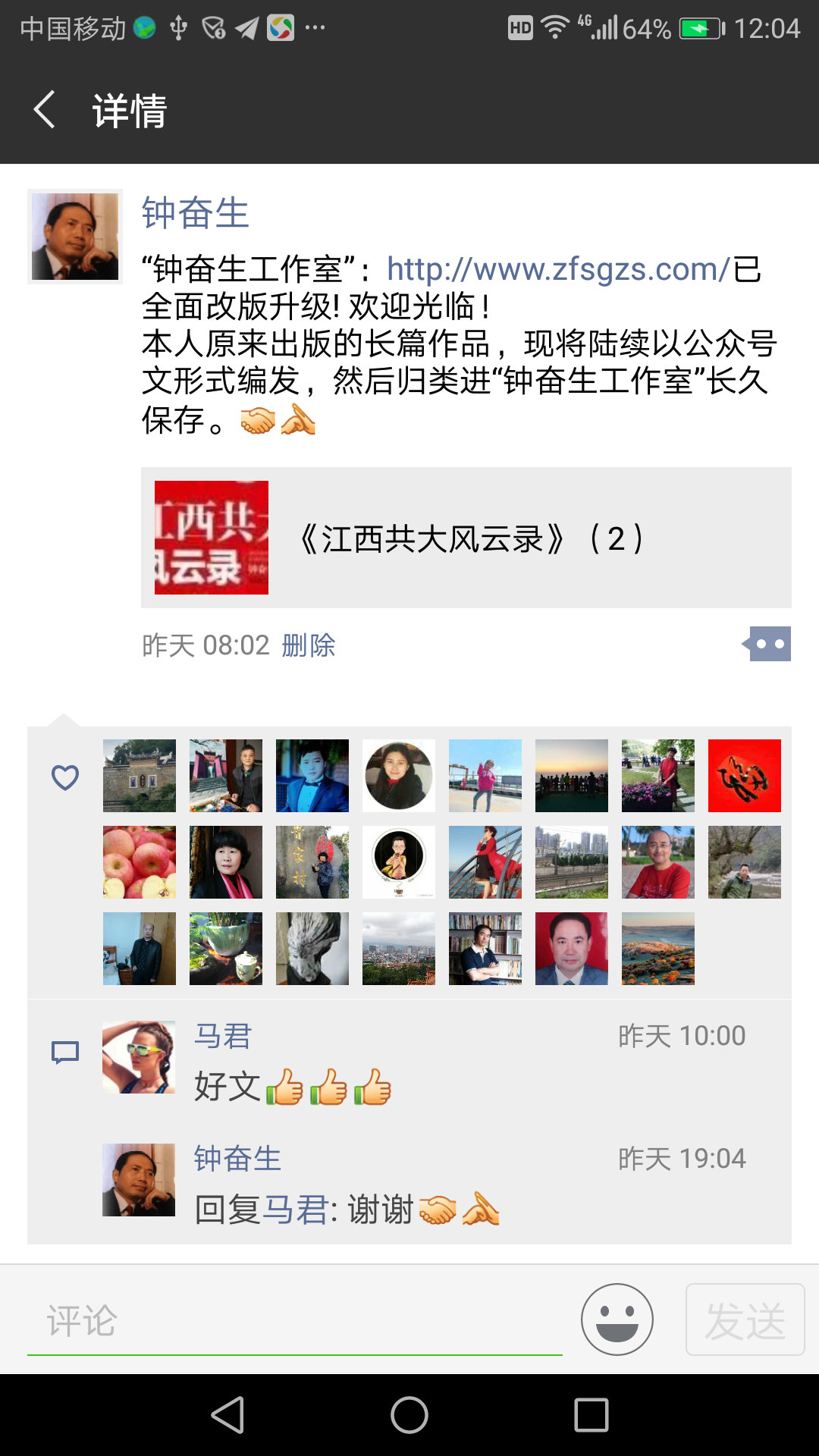
Task: Tap 删除 to delete this post
Action: point(308,645)
